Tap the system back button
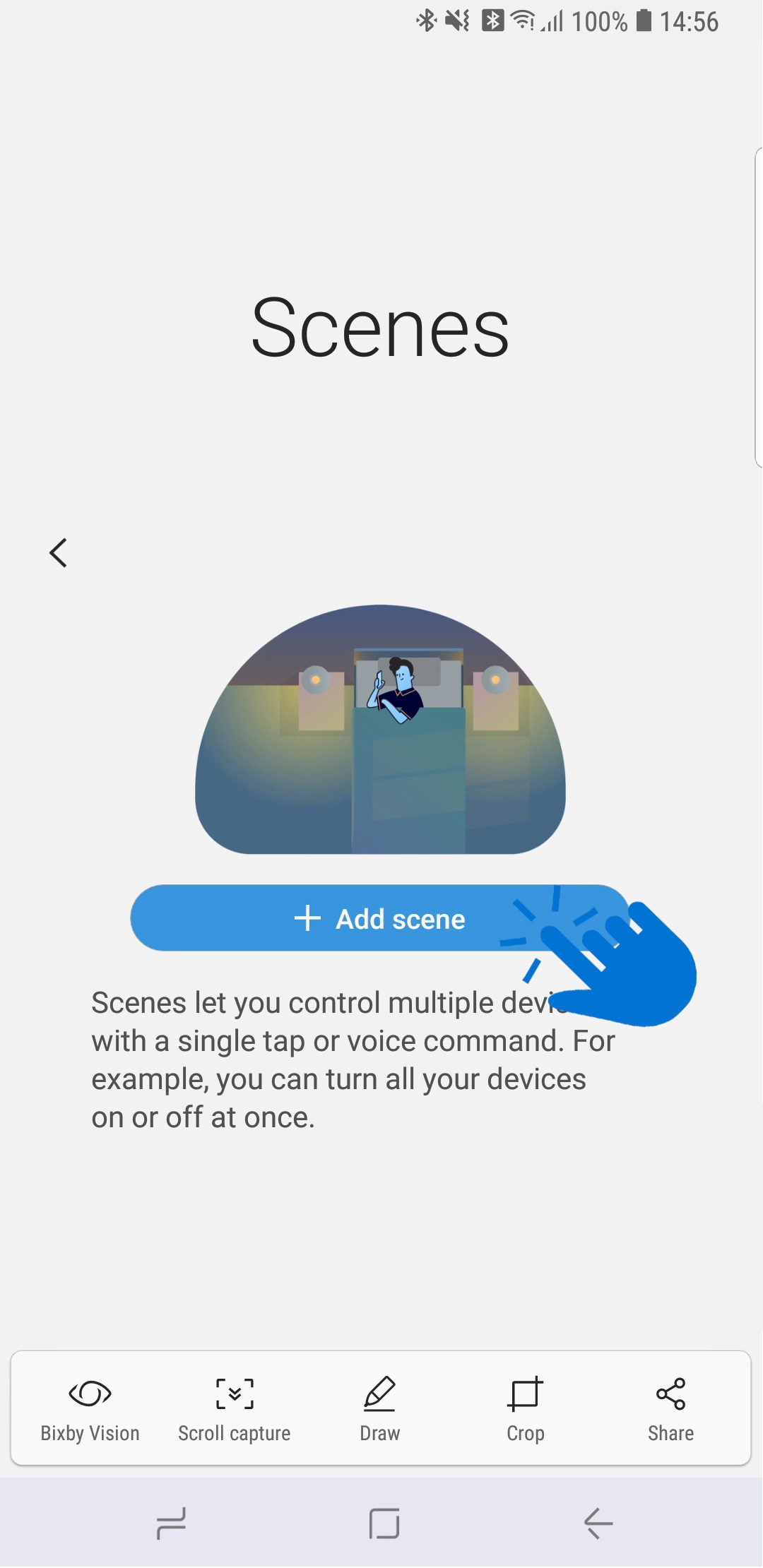Viewport: 763px width, 1568px height. point(598,1523)
